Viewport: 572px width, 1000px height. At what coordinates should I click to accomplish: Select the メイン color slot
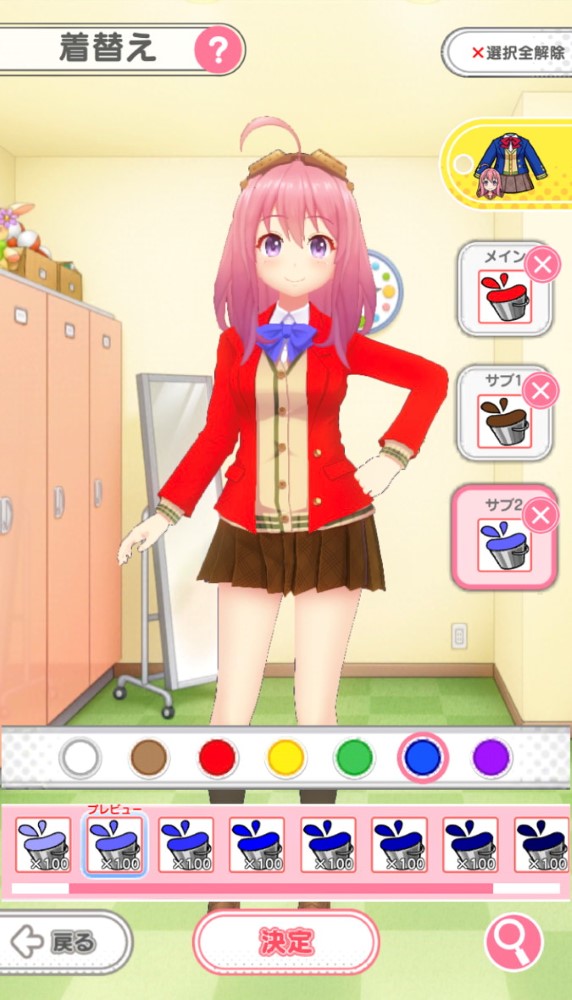[x=504, y=290]
